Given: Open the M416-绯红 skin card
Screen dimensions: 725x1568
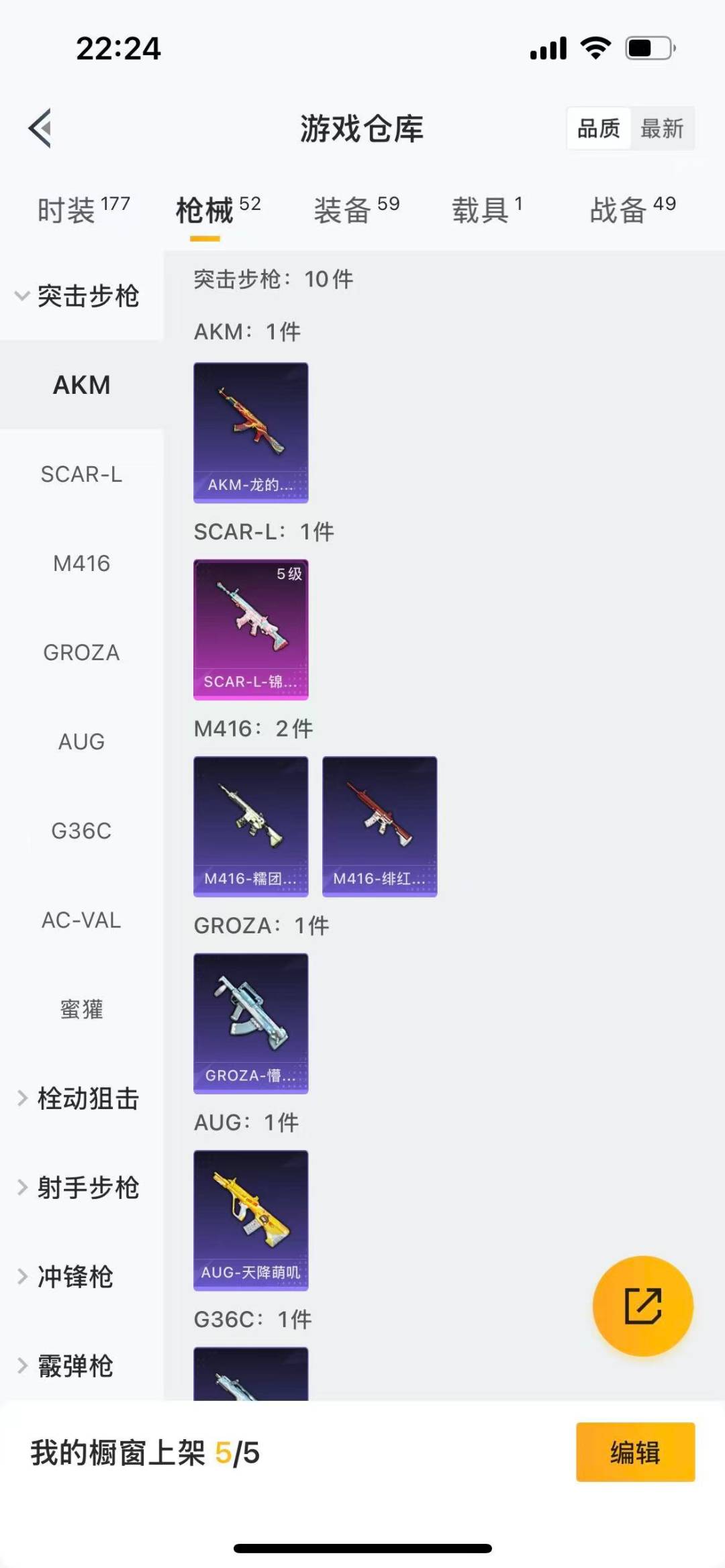Looking at the screenshot, I should pos(379,827).
